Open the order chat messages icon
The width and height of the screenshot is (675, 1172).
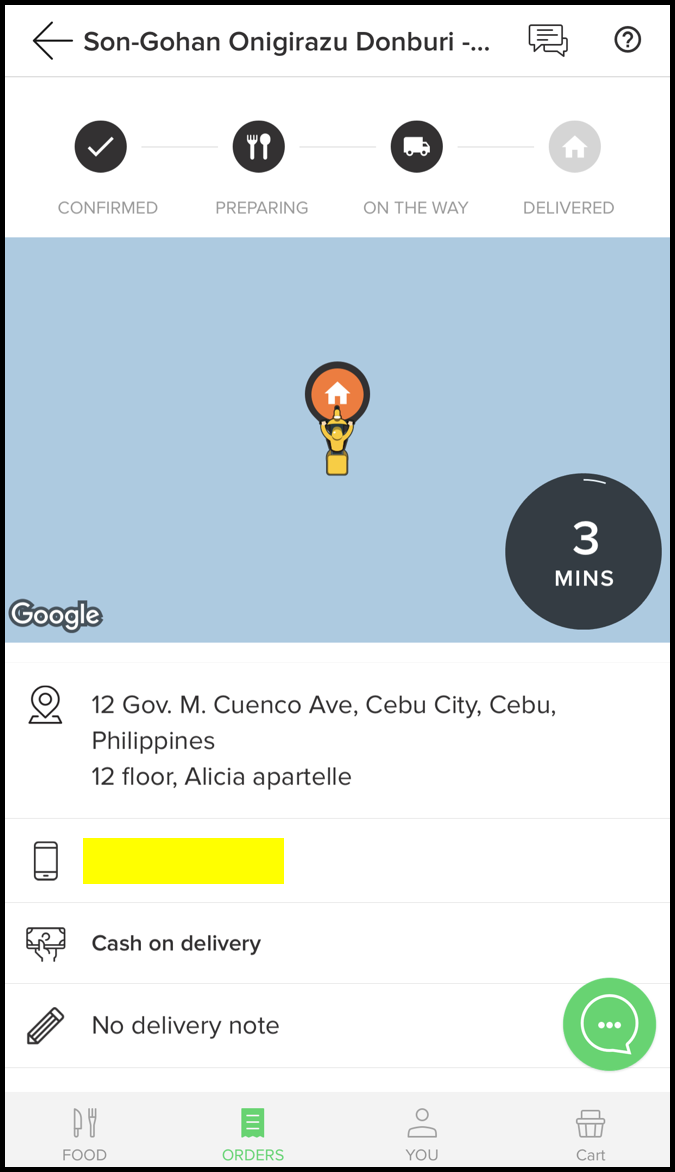(547, 40)
